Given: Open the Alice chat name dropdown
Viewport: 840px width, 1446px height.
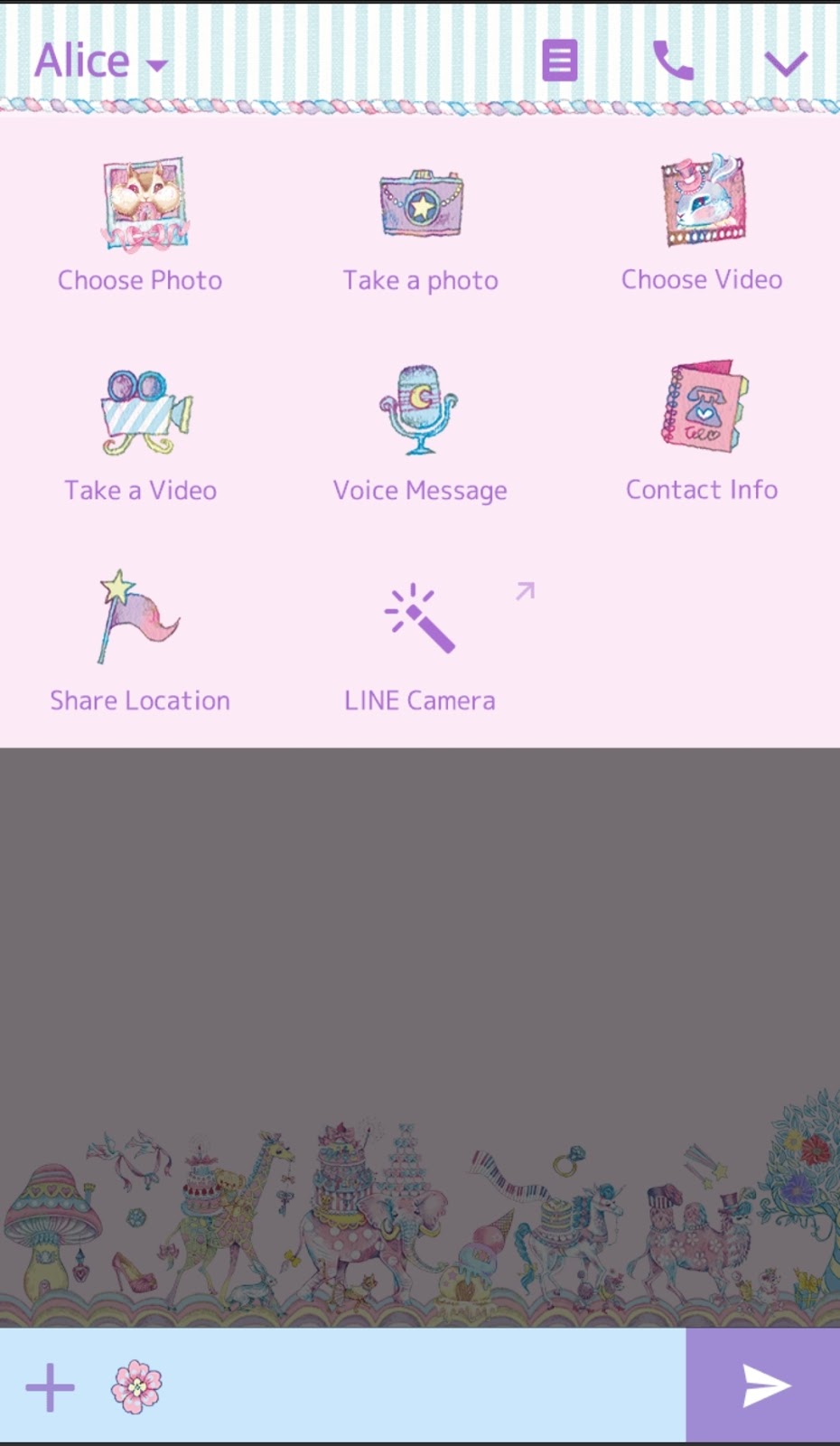Looking at the screenshot, I should 101,61.
